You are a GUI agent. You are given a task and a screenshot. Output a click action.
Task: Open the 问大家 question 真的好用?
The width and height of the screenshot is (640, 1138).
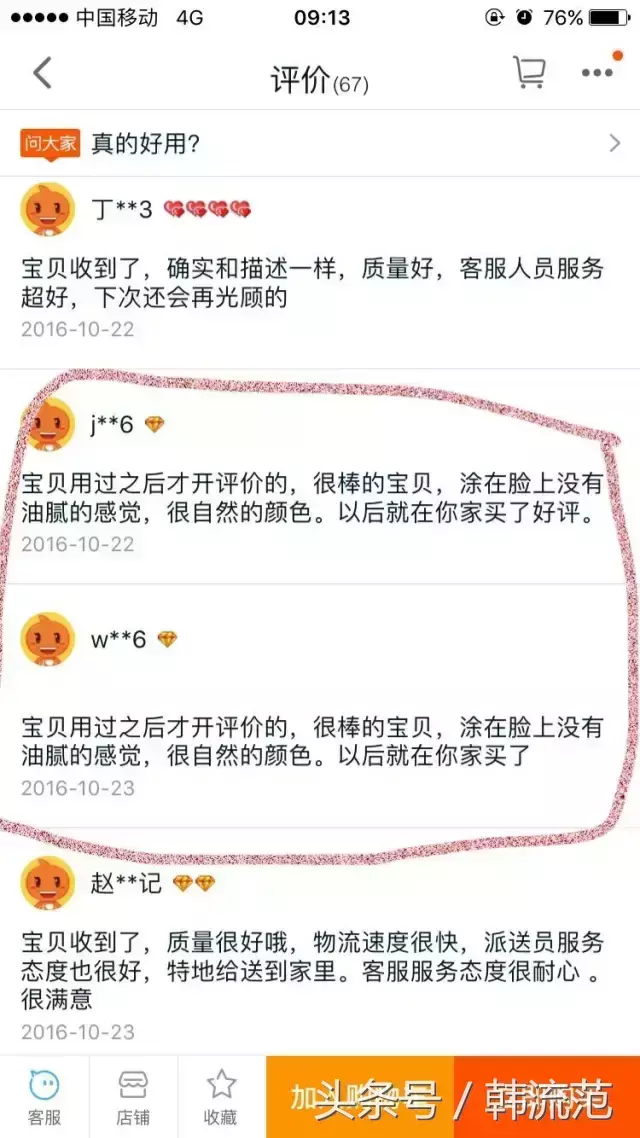point(320,144)
